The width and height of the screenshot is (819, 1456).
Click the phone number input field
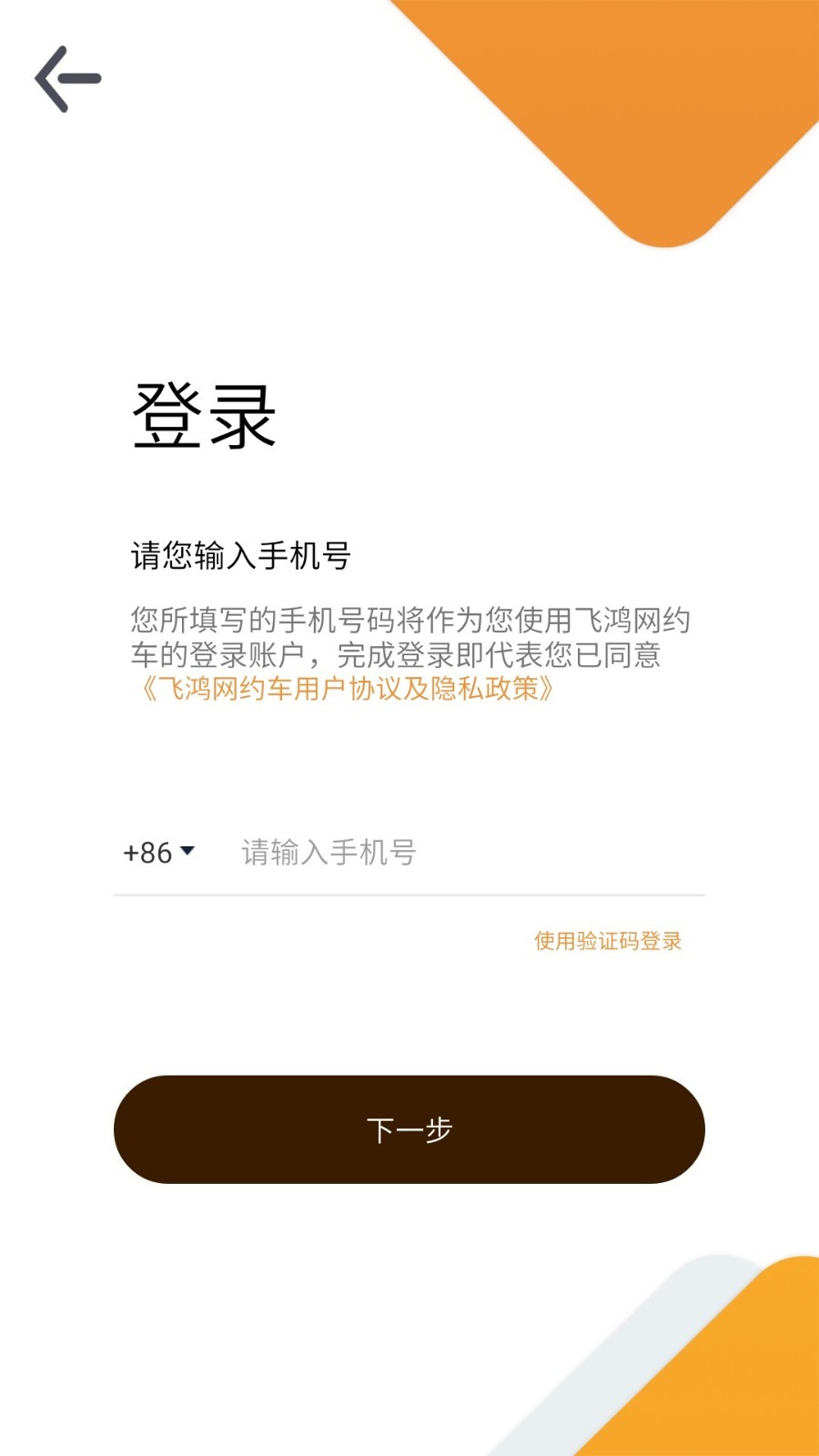click(409, 854)
